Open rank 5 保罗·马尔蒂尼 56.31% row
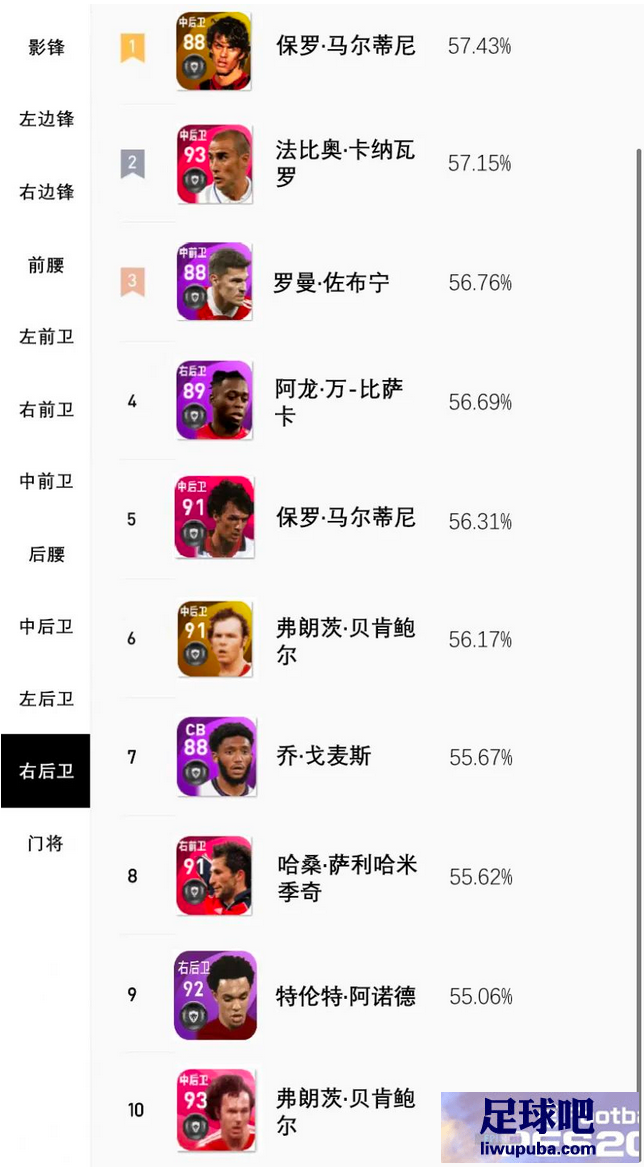This screenshot has height=1168, width=644. (x=367, y=519)
